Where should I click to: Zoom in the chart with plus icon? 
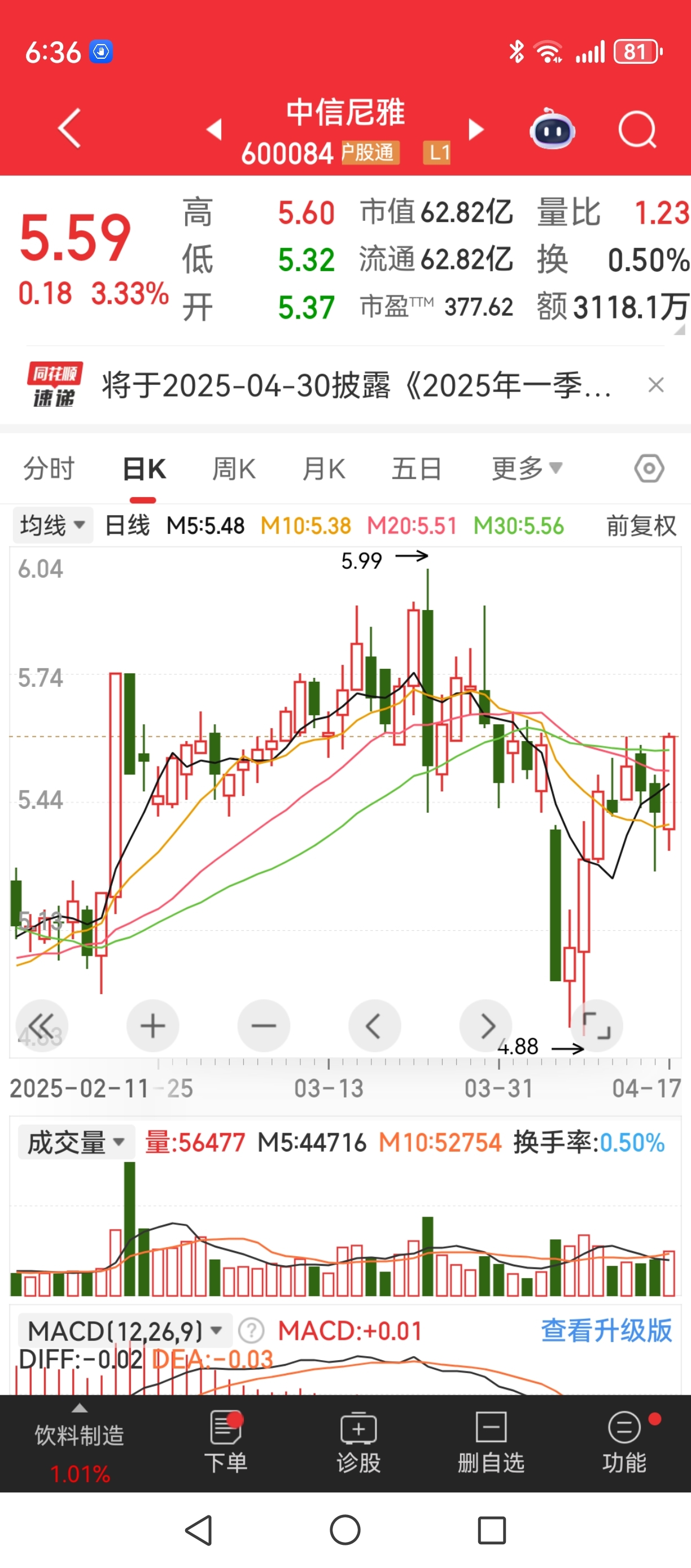click(152, 1026)
